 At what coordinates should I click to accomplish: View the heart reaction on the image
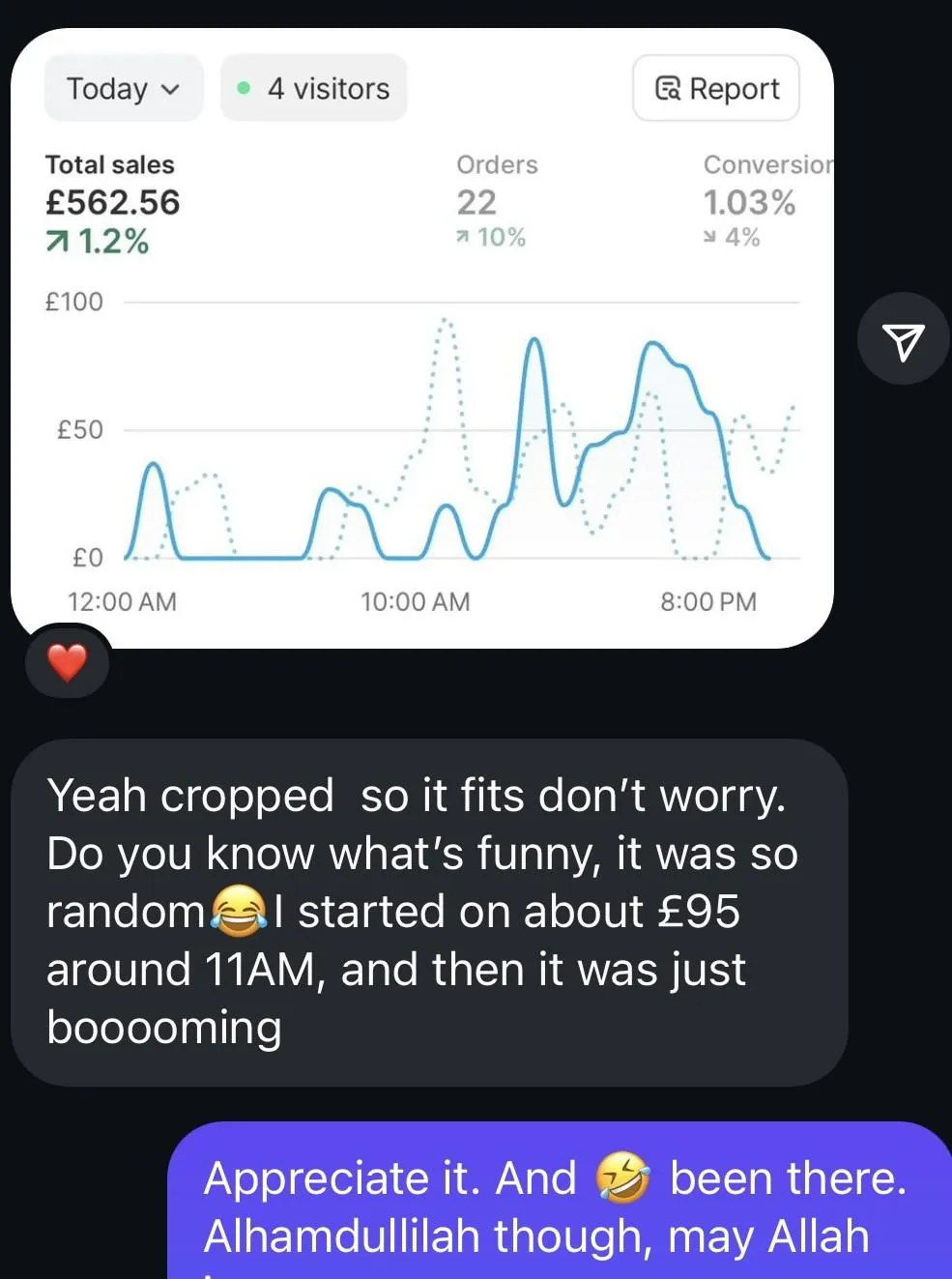68,663
